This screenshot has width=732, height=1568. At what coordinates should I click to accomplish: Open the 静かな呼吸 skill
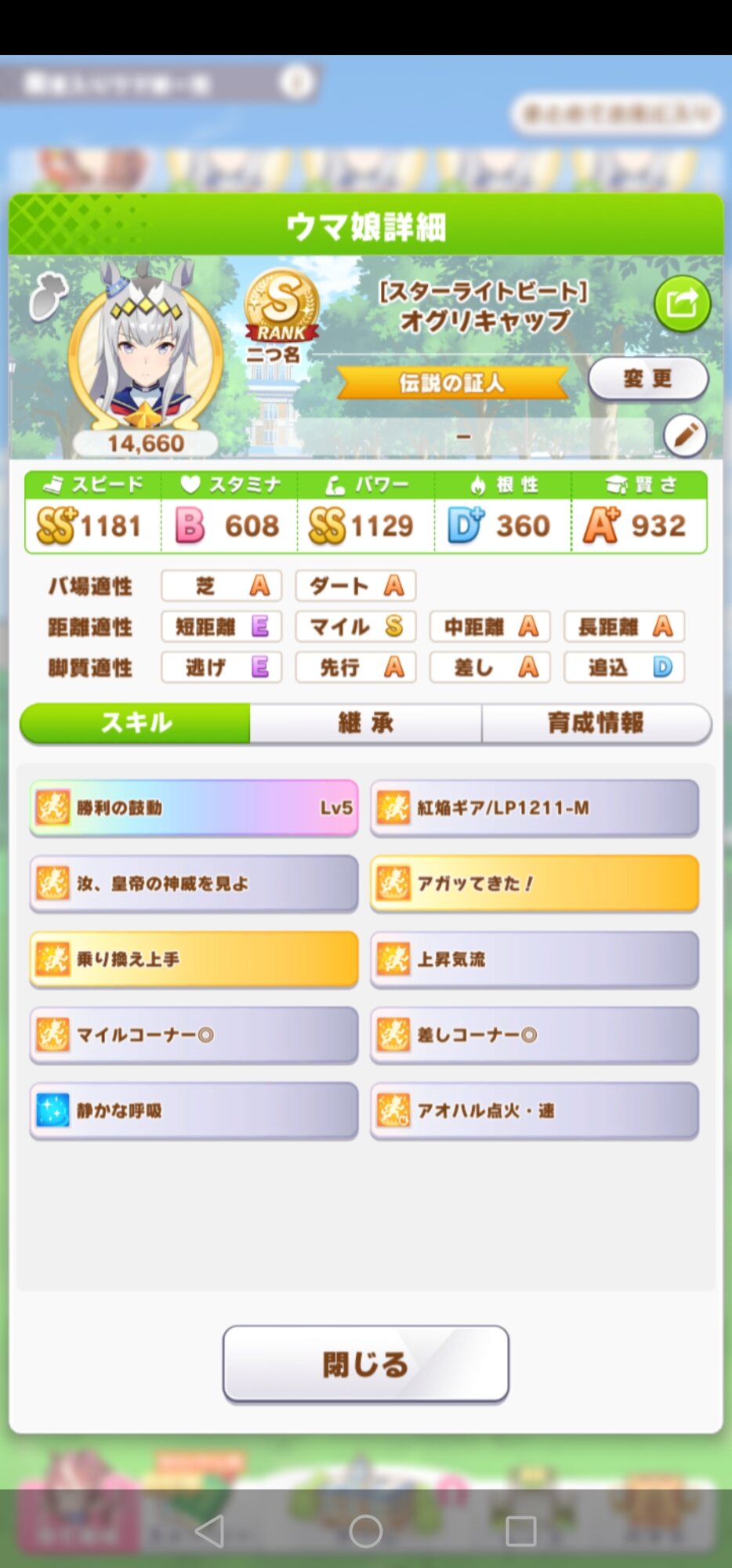point(194,1111)
